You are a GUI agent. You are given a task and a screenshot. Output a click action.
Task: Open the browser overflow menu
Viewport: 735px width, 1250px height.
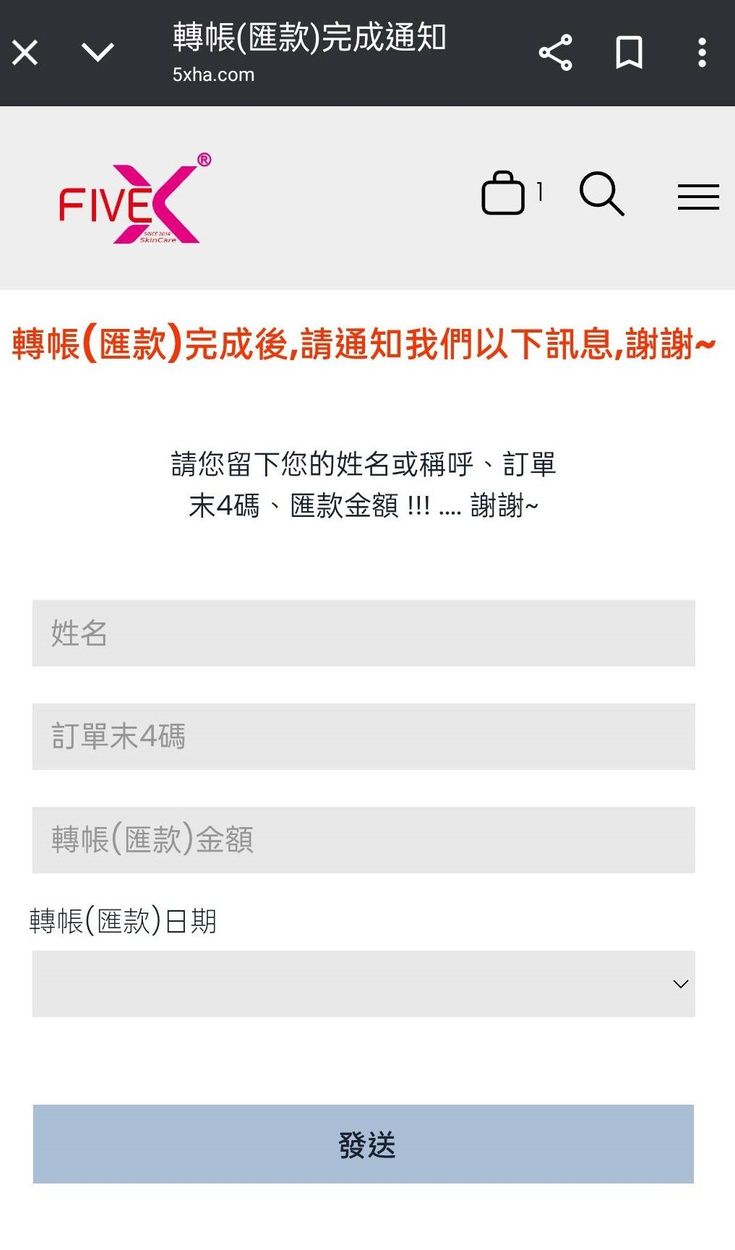[702, 52]
